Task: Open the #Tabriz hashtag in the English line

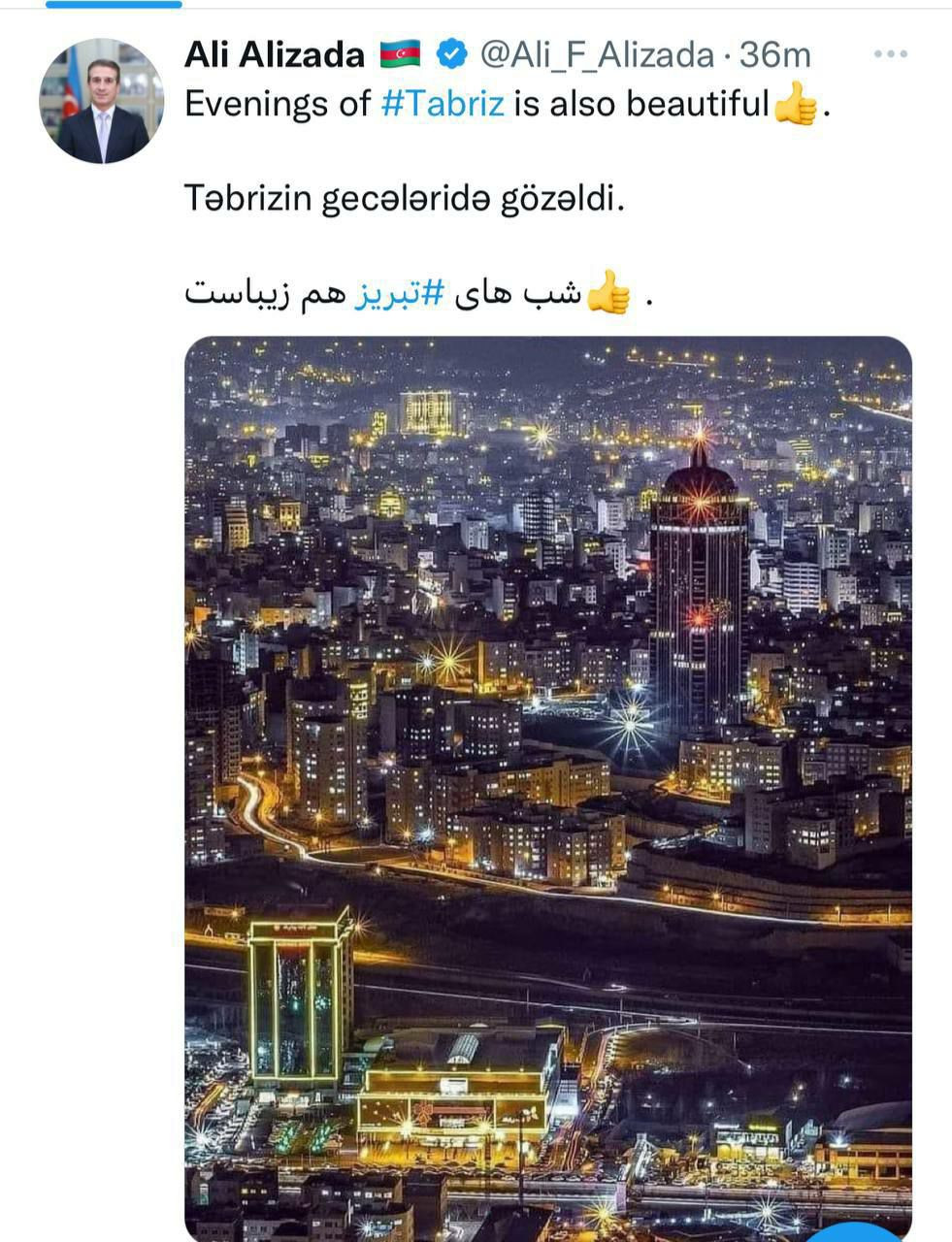Action: pyautogui.click(x=443, y=102)
